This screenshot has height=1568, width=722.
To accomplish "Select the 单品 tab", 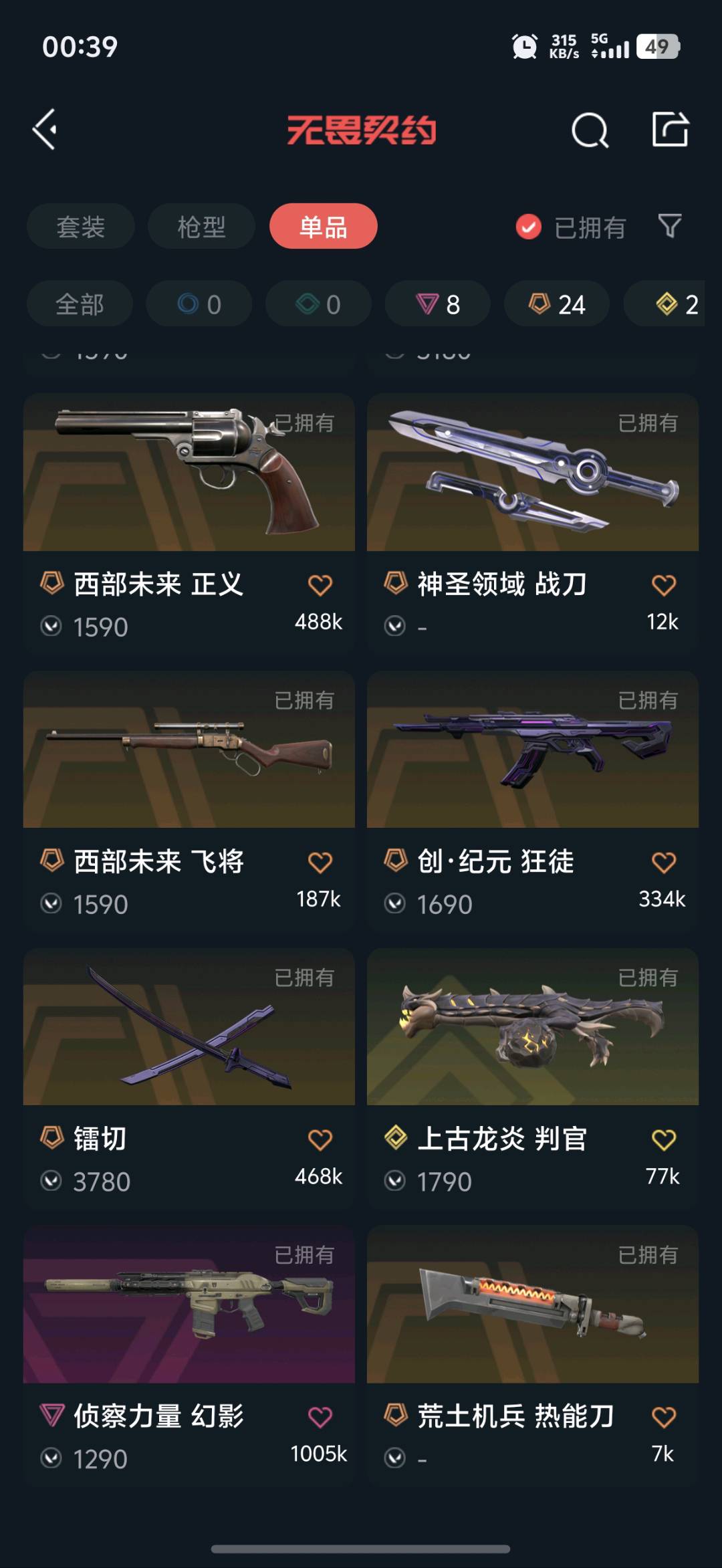I will pyautogui.click(x=323, y=227).
